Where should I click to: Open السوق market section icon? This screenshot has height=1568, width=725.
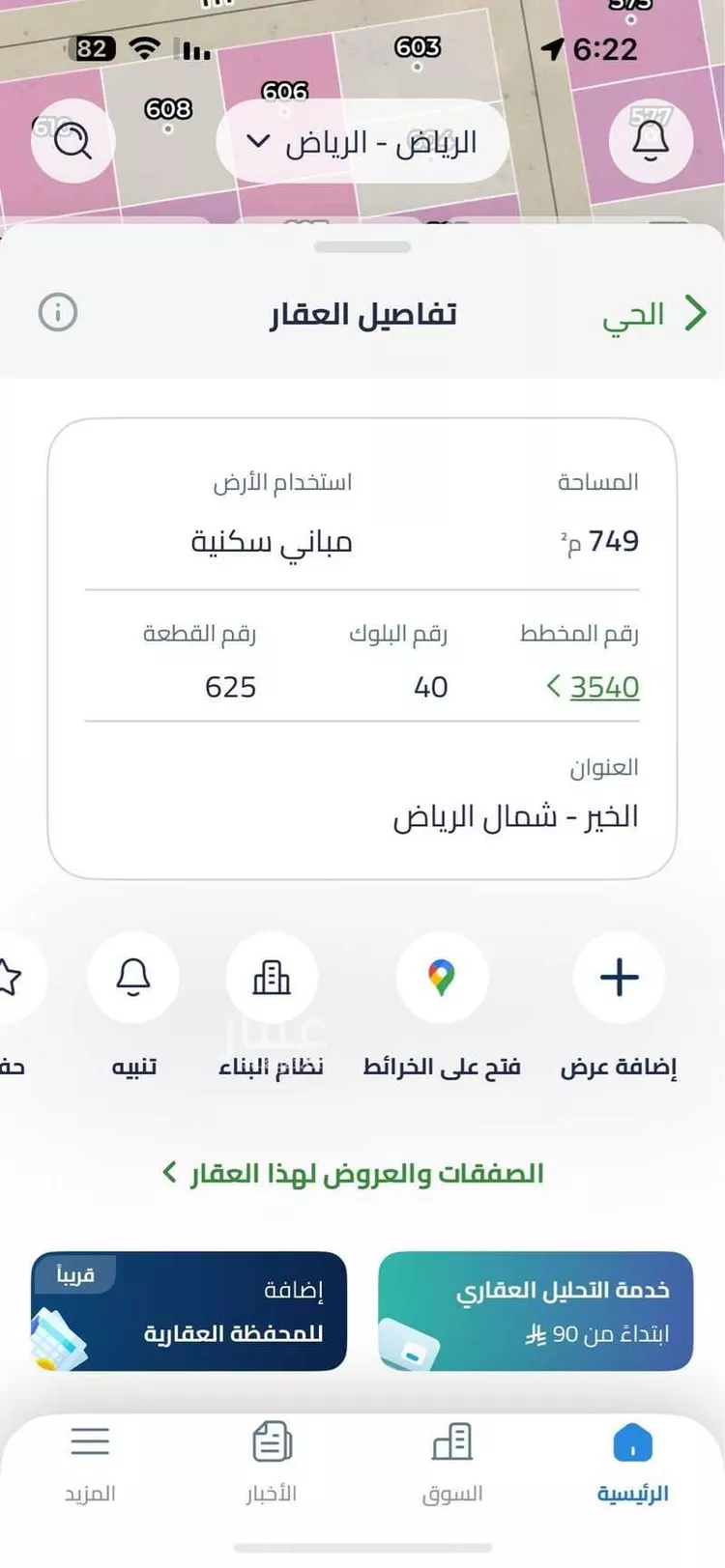coord(451,1443)
